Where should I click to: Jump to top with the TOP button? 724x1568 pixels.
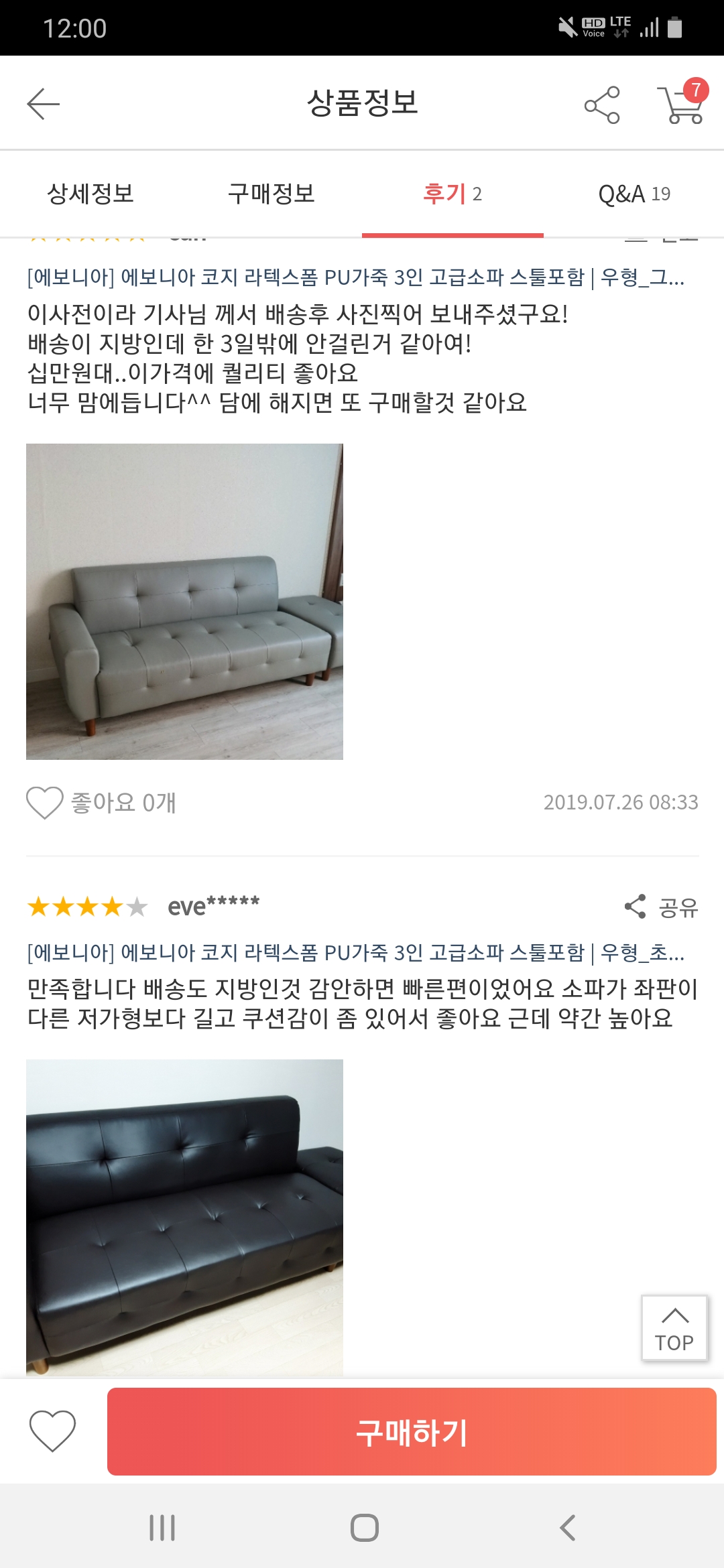coord(674,1328)
